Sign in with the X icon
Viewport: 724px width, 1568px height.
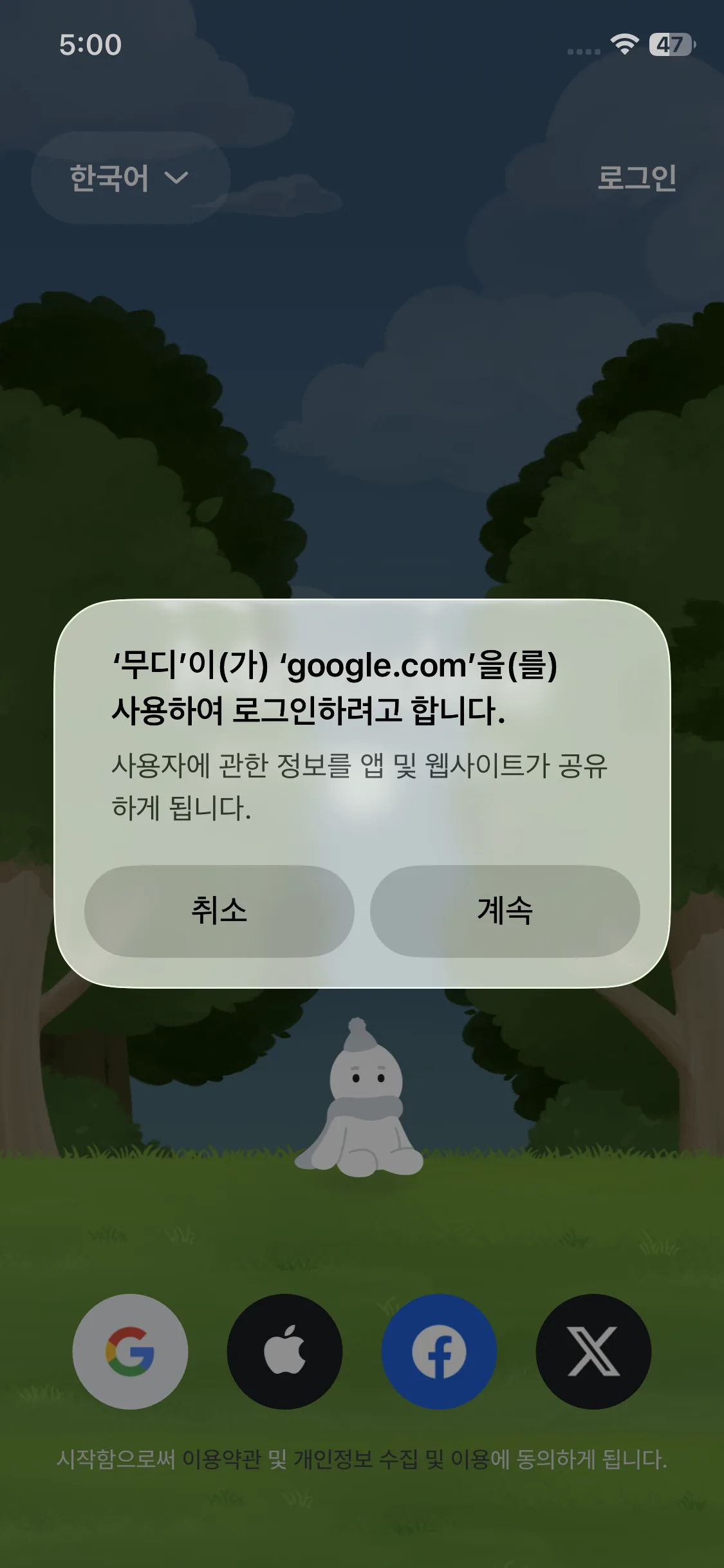[593, 1352]
